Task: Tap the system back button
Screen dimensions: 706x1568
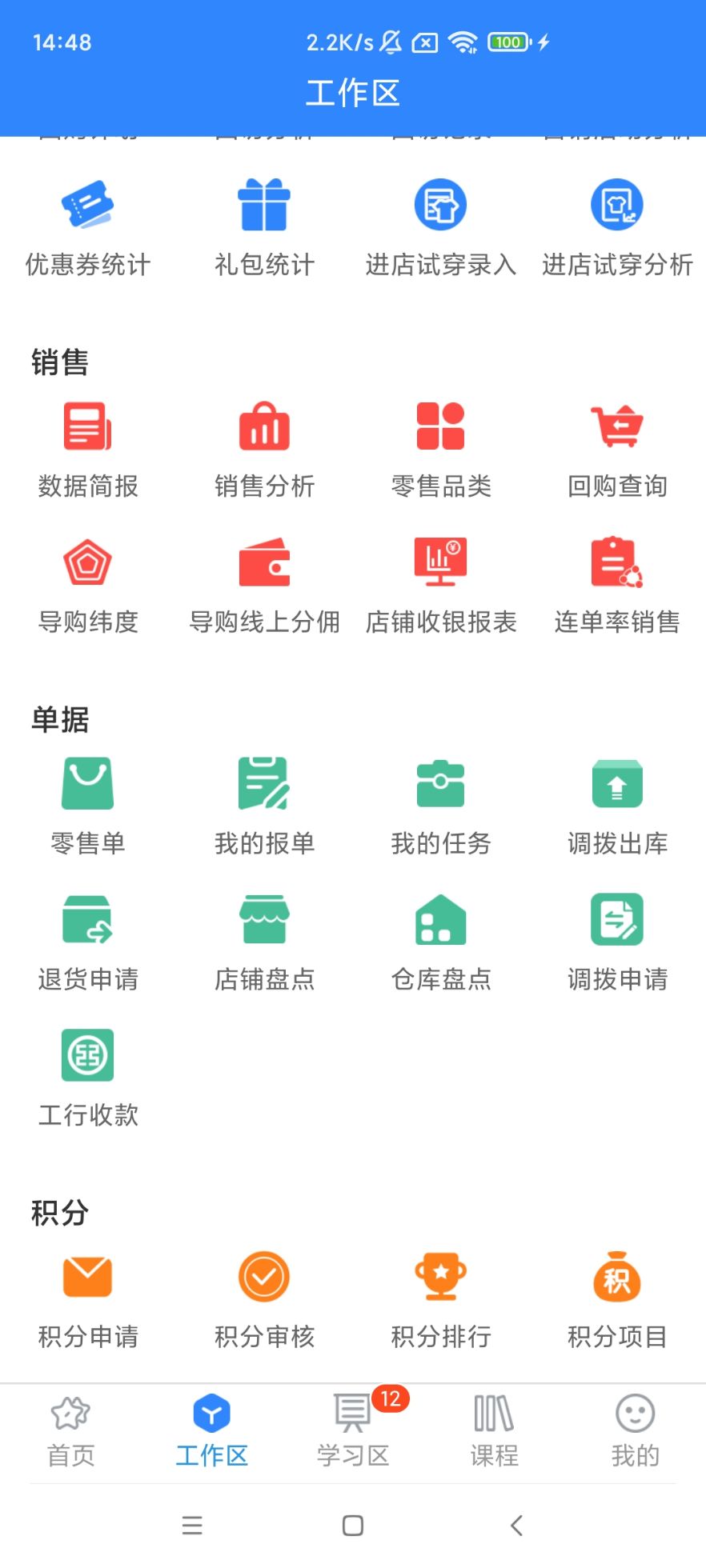Action: pos(517,1526)
